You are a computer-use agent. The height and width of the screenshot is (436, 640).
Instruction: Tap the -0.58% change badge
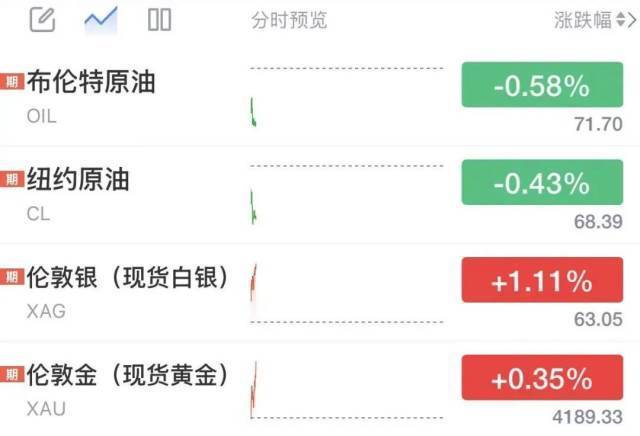[x=542, y=85]
